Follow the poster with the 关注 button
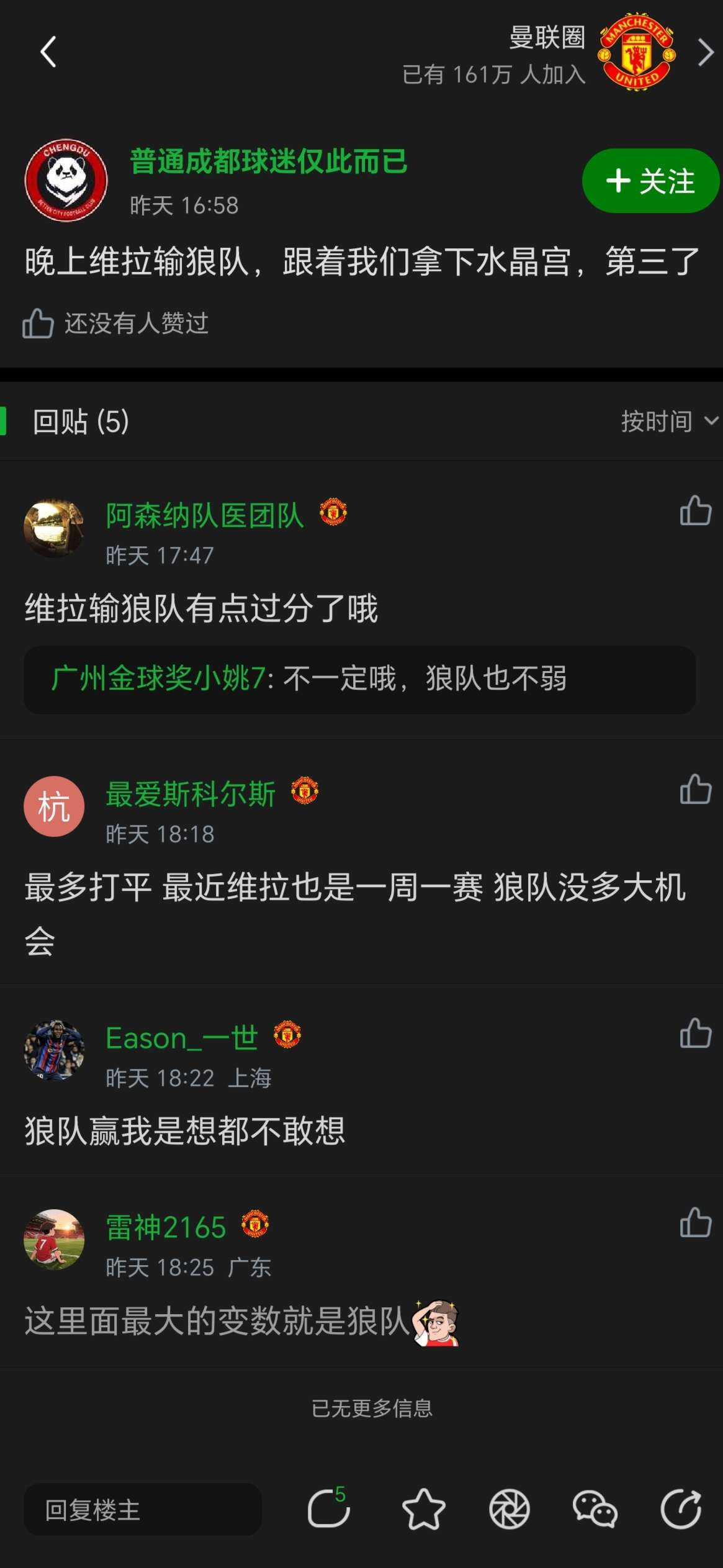This screenshot has width=723, height=1568. [x=650, y=181]
